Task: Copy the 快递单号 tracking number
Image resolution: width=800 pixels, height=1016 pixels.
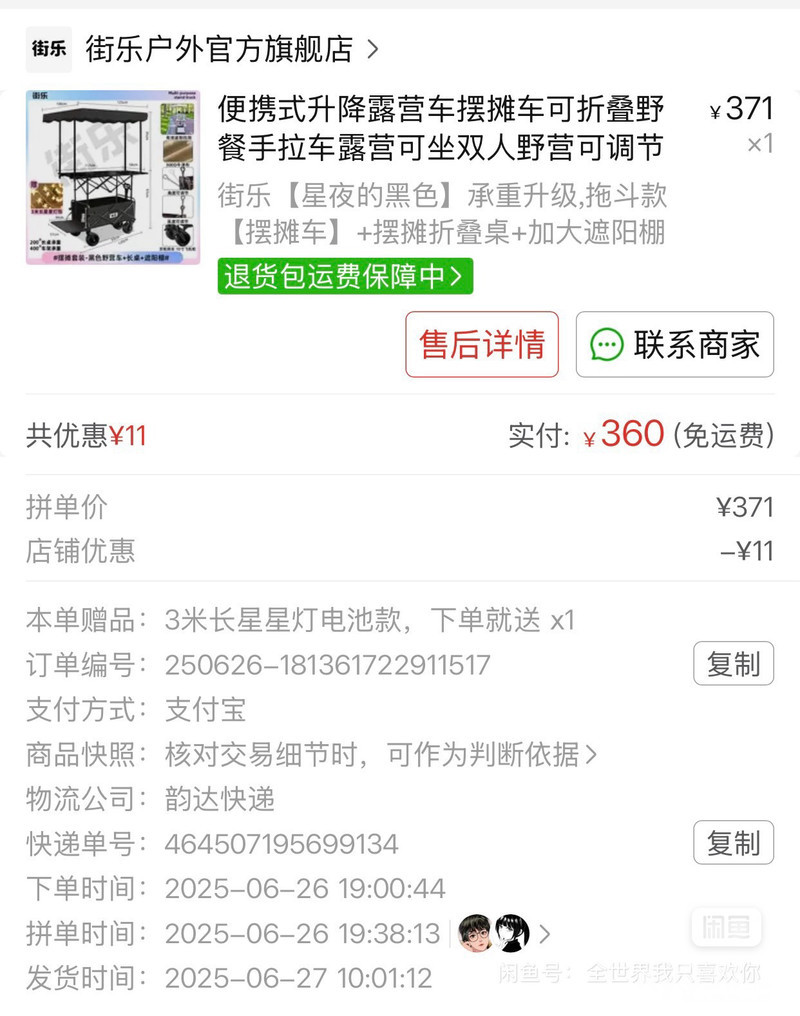Action: 733,843
